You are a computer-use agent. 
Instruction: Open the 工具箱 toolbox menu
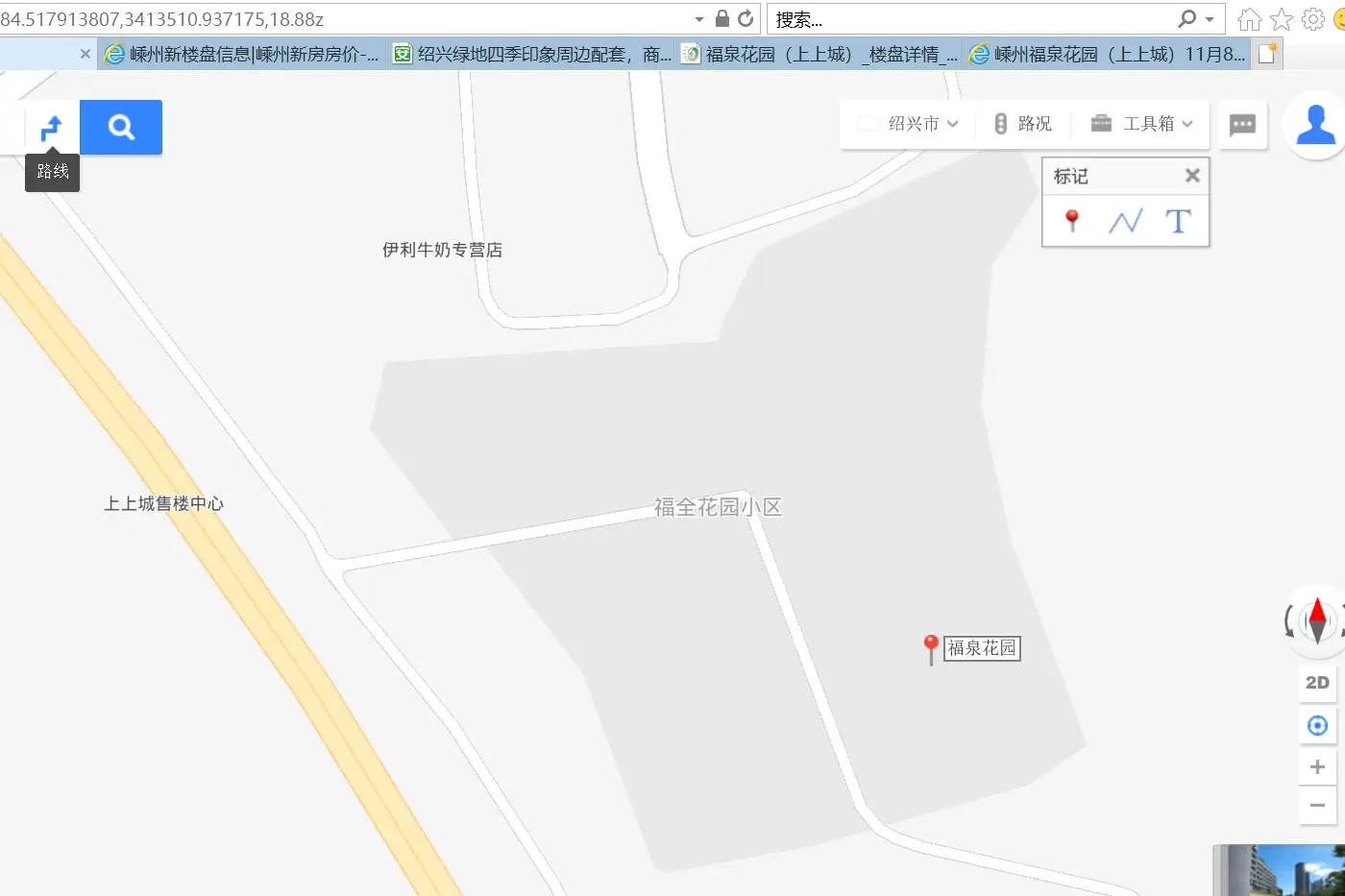pyautogui.click(x=1142, y=124)
